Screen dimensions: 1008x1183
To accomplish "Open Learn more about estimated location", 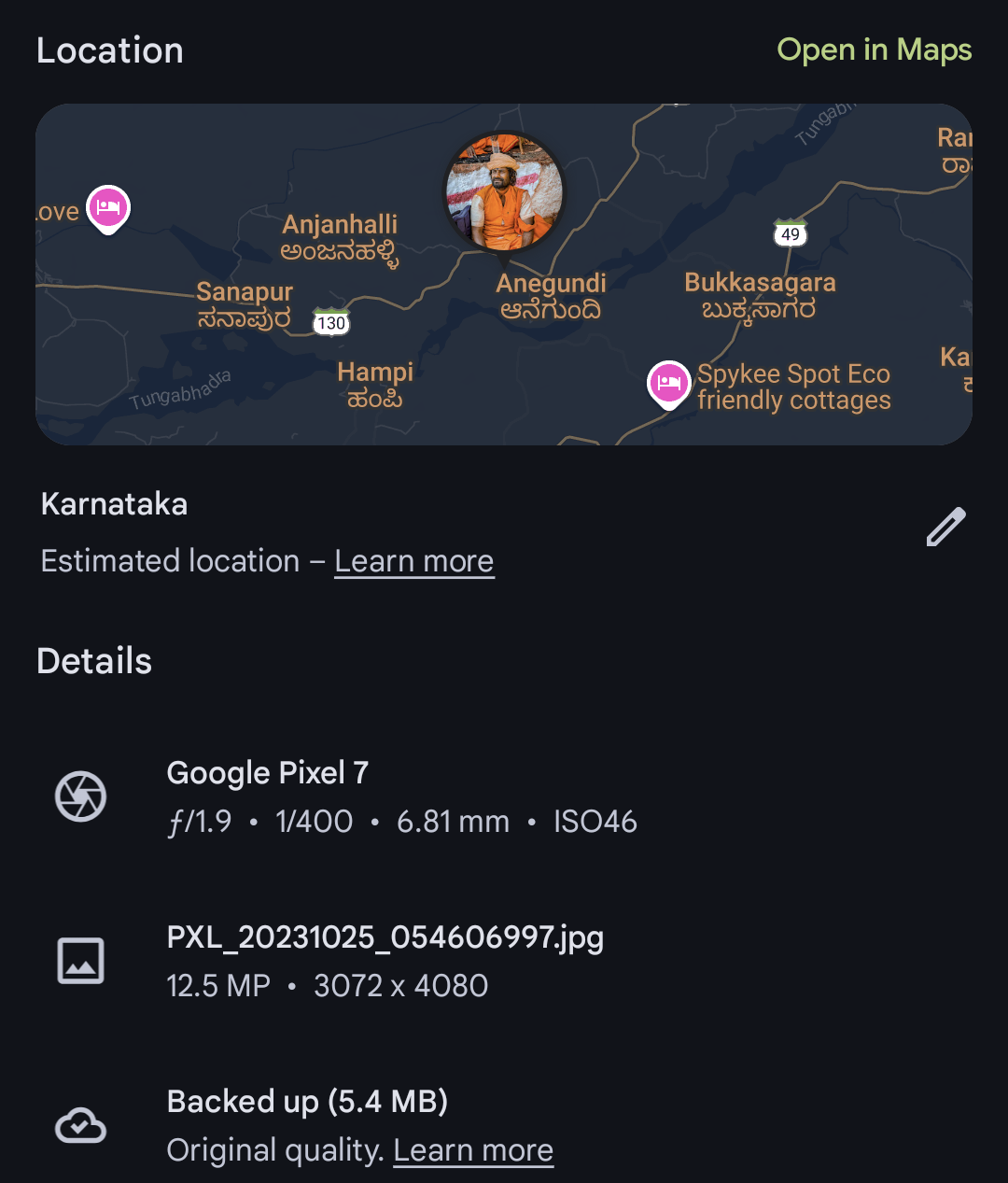I will [413, 561].
